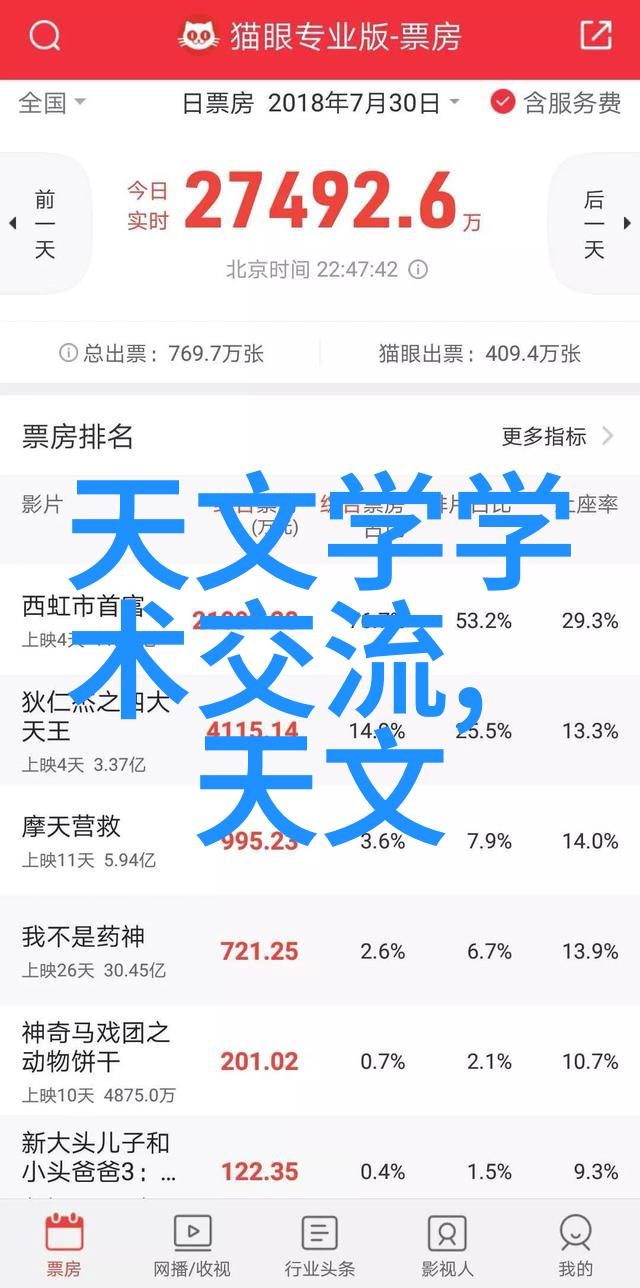Change the 日票房 date 2018年7月30日
Image resolution: width=640 pixels, height=1288 pixels.
pyautogui.click(x=320, y=103)
